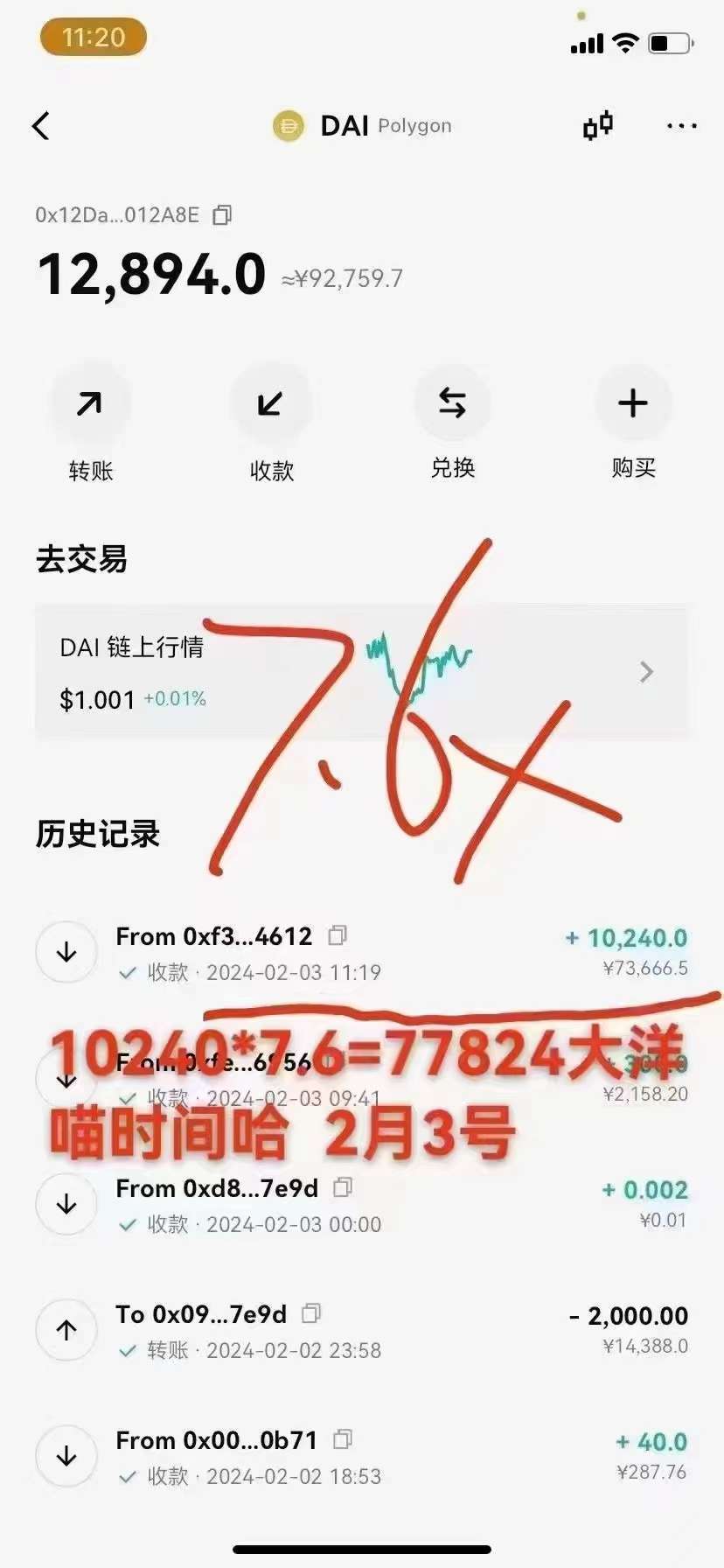Copy the From 0xd8...7e9d address

coord(343,1187)
